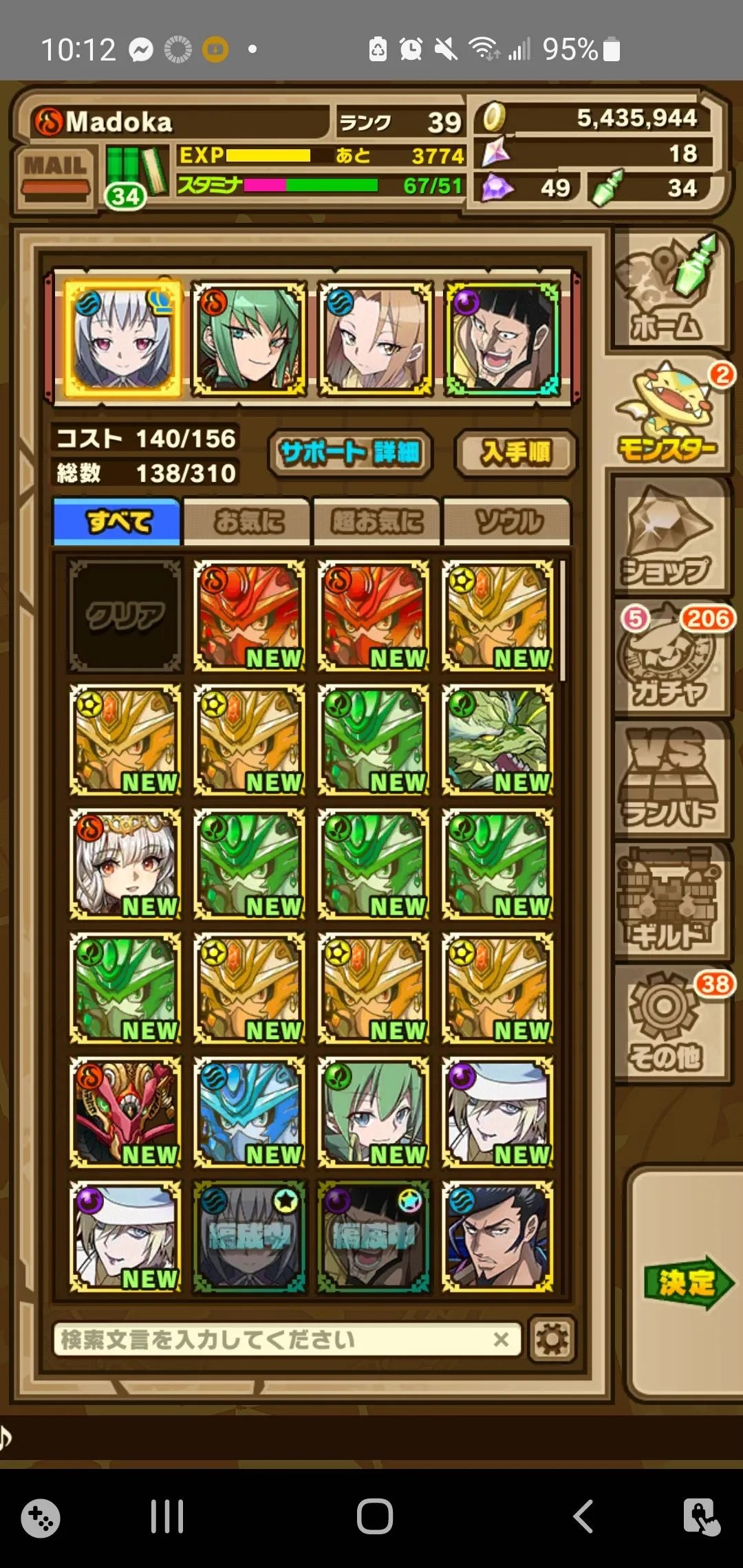
Task: Tap the クリア clear slot
Action: 125,616
